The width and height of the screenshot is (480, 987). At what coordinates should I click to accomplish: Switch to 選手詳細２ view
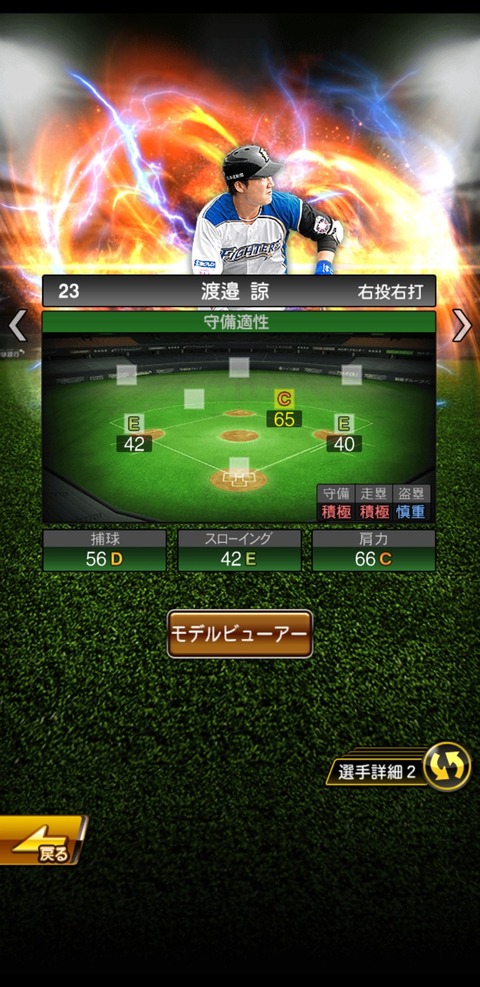point(398,767)
